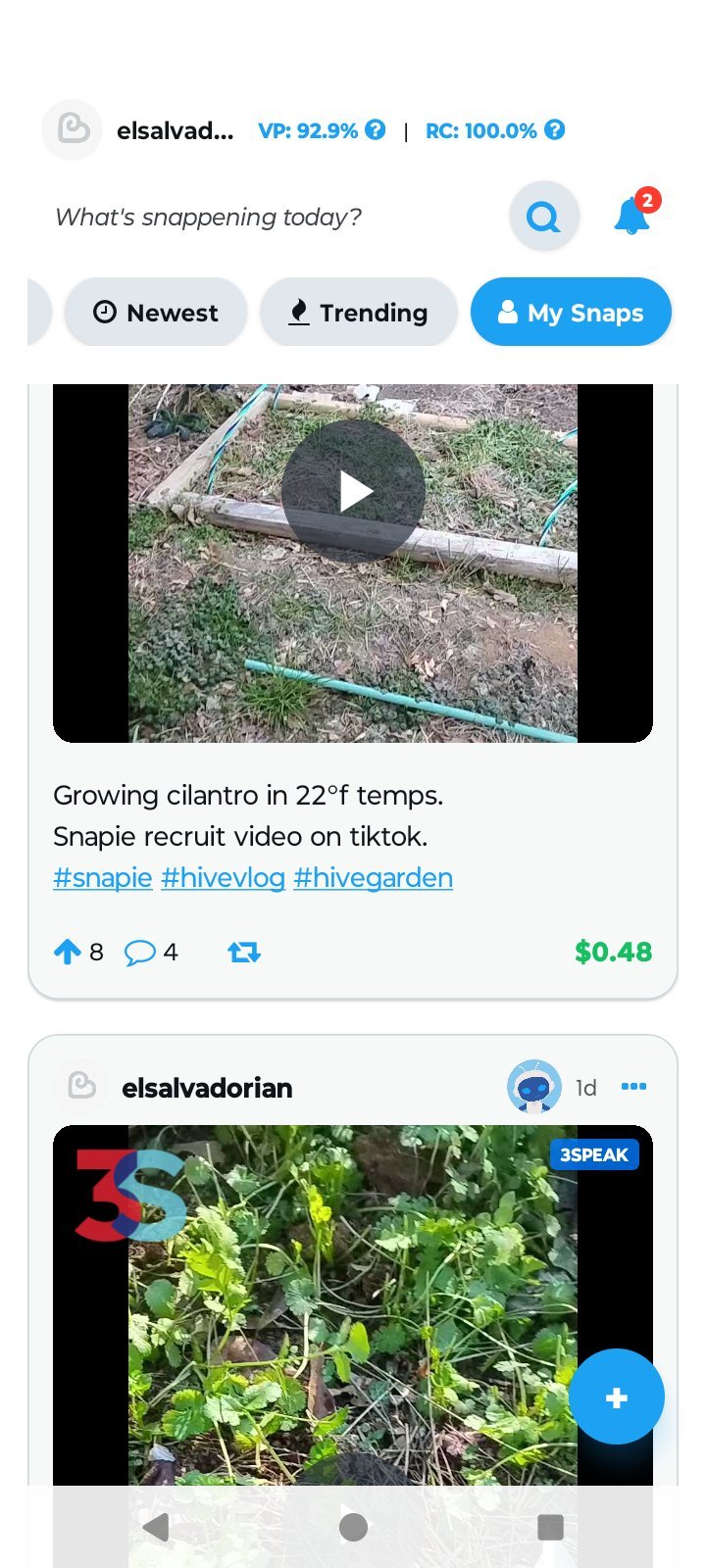Resnap the cilantro post
This screenshot has width=706, height=1568.
[x=244, y=952]
